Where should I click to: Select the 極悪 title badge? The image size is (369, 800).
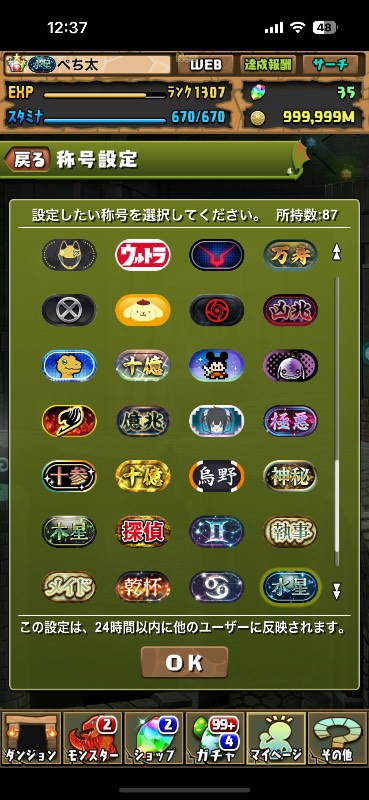pos(290,421)
